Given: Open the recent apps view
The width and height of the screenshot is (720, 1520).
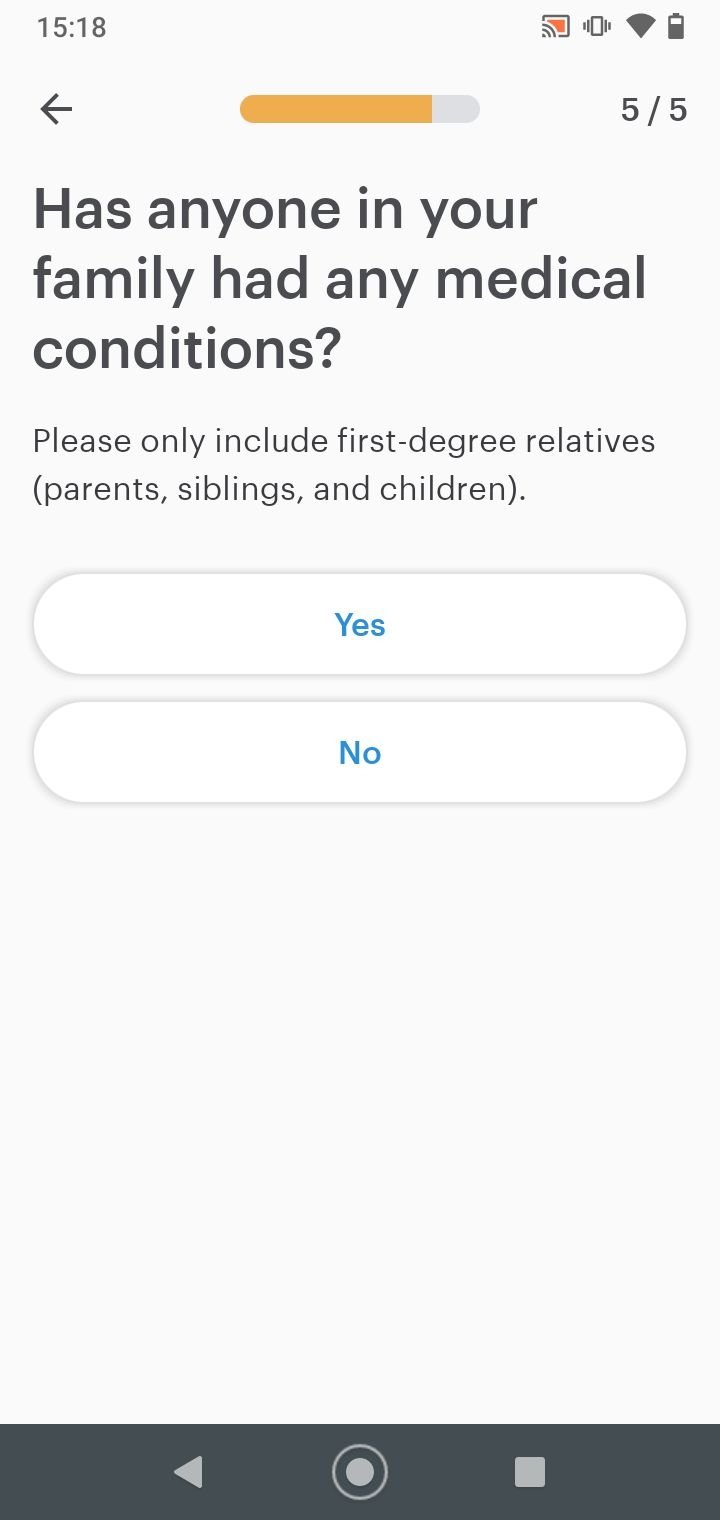Looking at the screenshot, I should [x=529, y=1471].
